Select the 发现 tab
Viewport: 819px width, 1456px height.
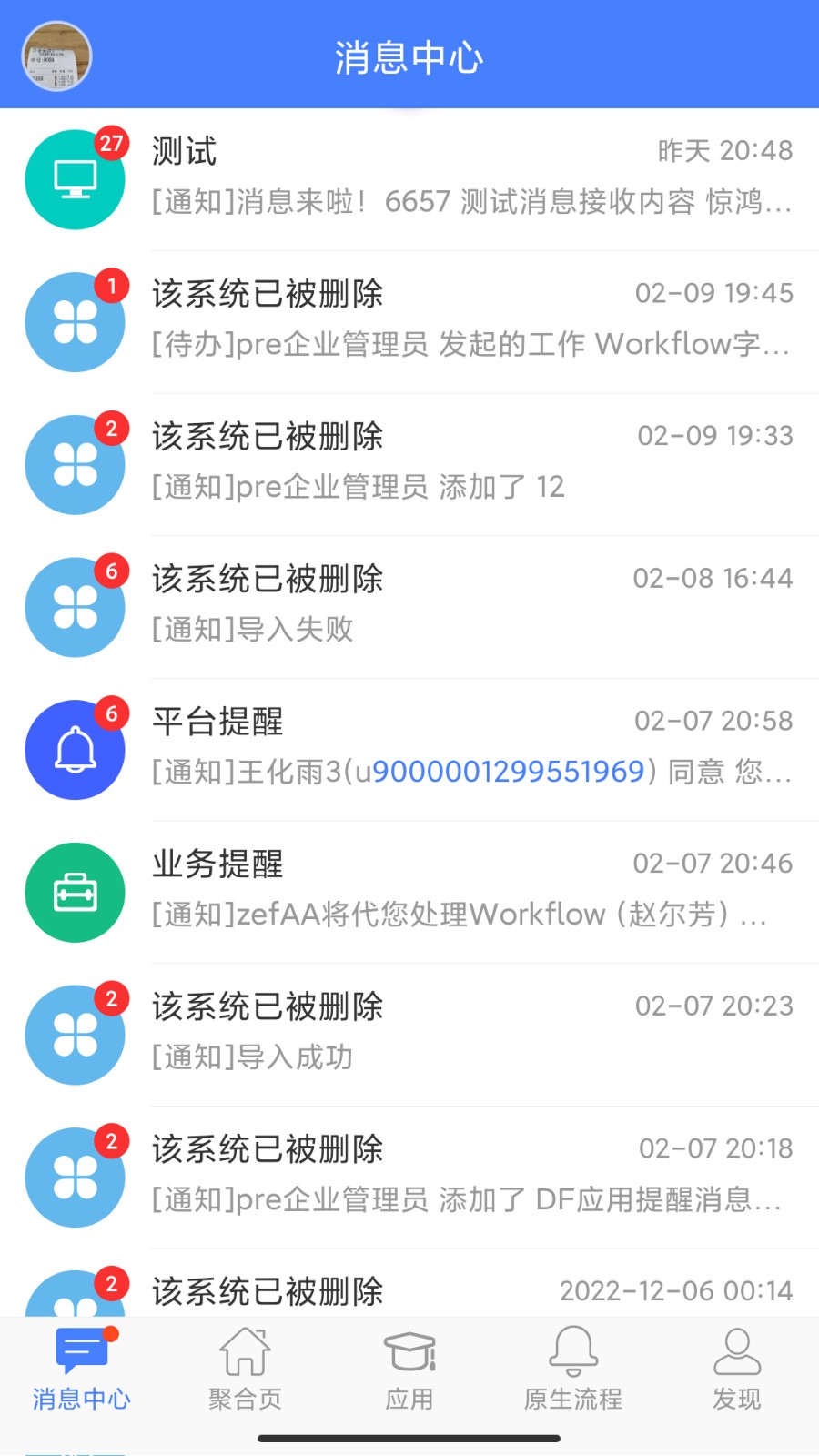click(736, 1369)
